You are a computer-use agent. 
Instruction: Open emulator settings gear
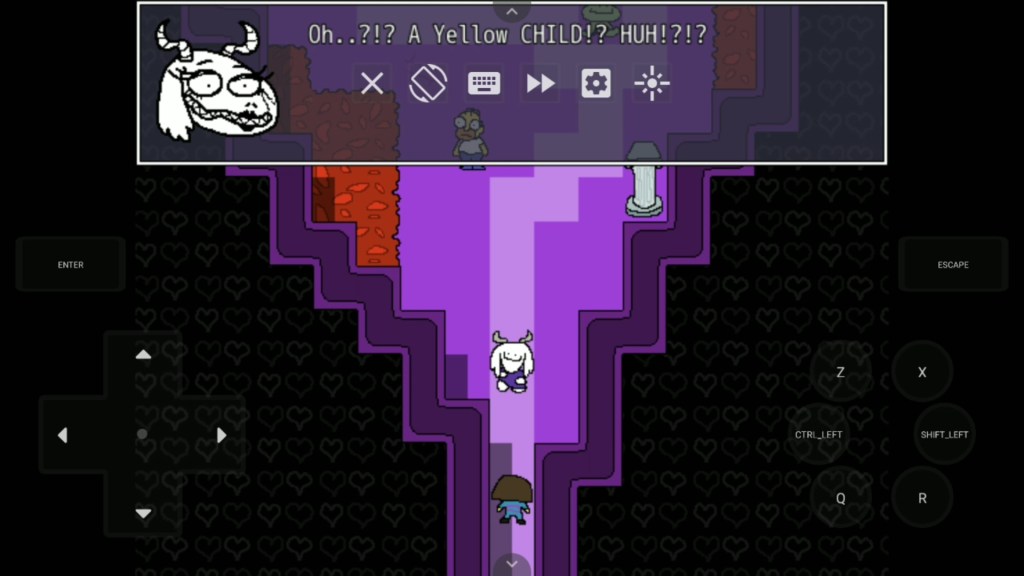596,83
